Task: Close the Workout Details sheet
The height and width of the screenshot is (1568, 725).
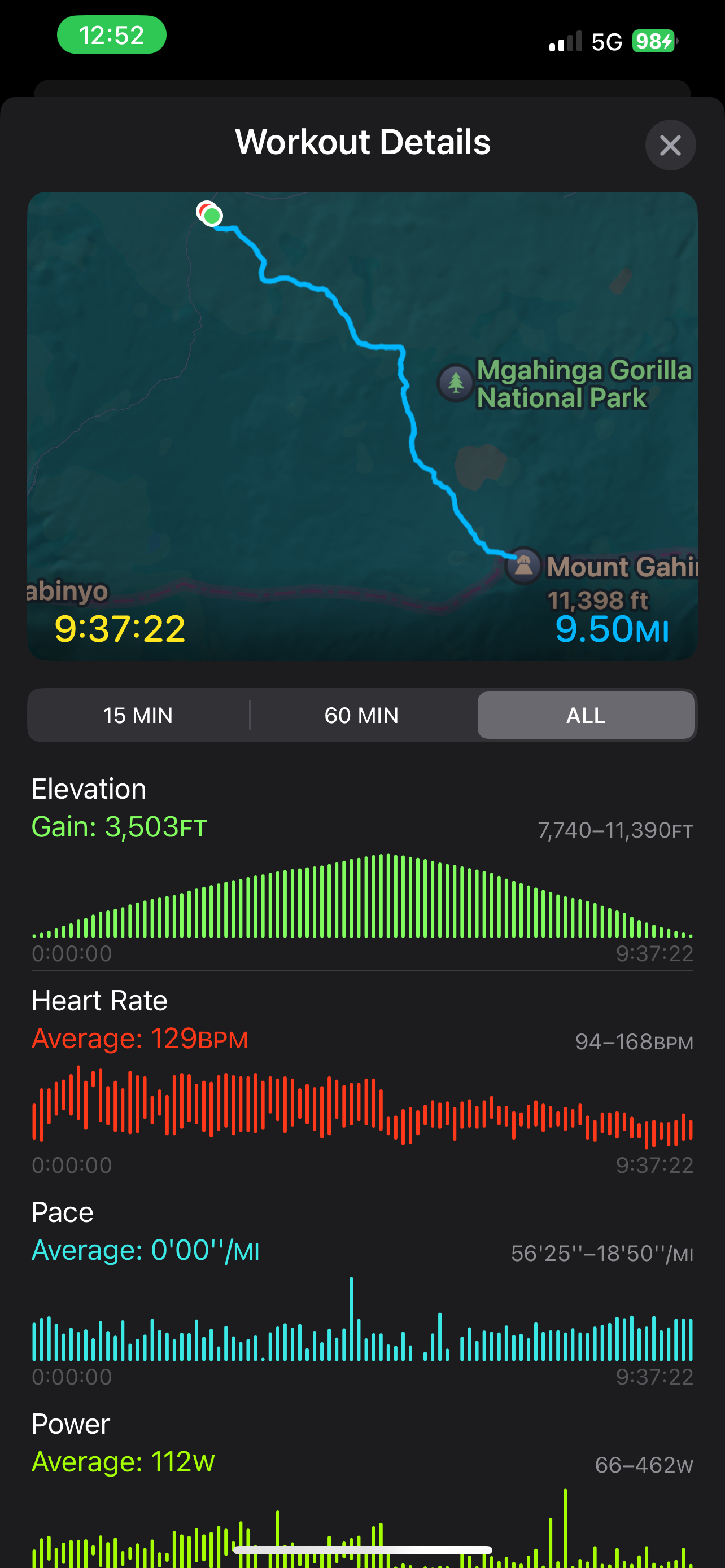Action: coord(670,146)
